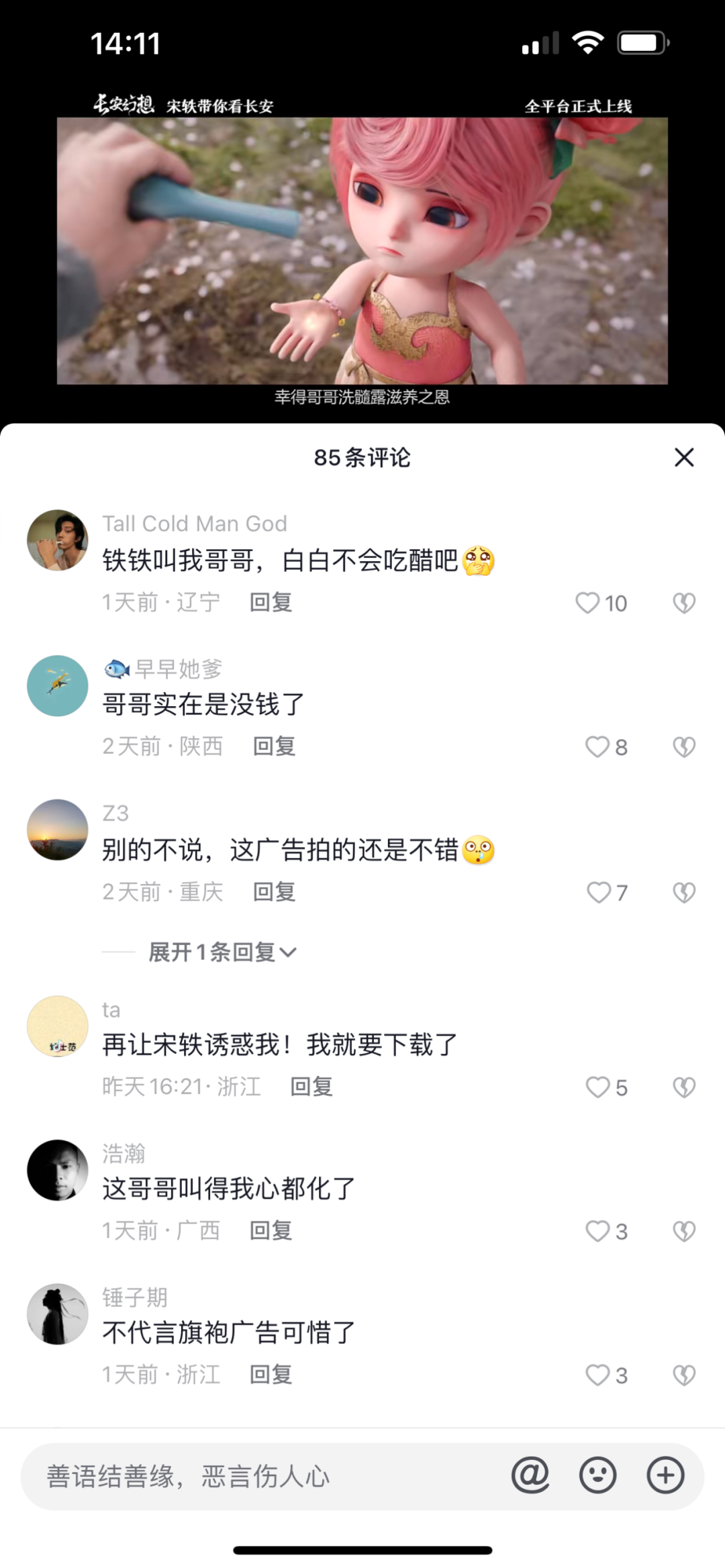The image size is (725, 1568).
Task: Click the plus icon in the comment bar
Action: coord(664,1474)
